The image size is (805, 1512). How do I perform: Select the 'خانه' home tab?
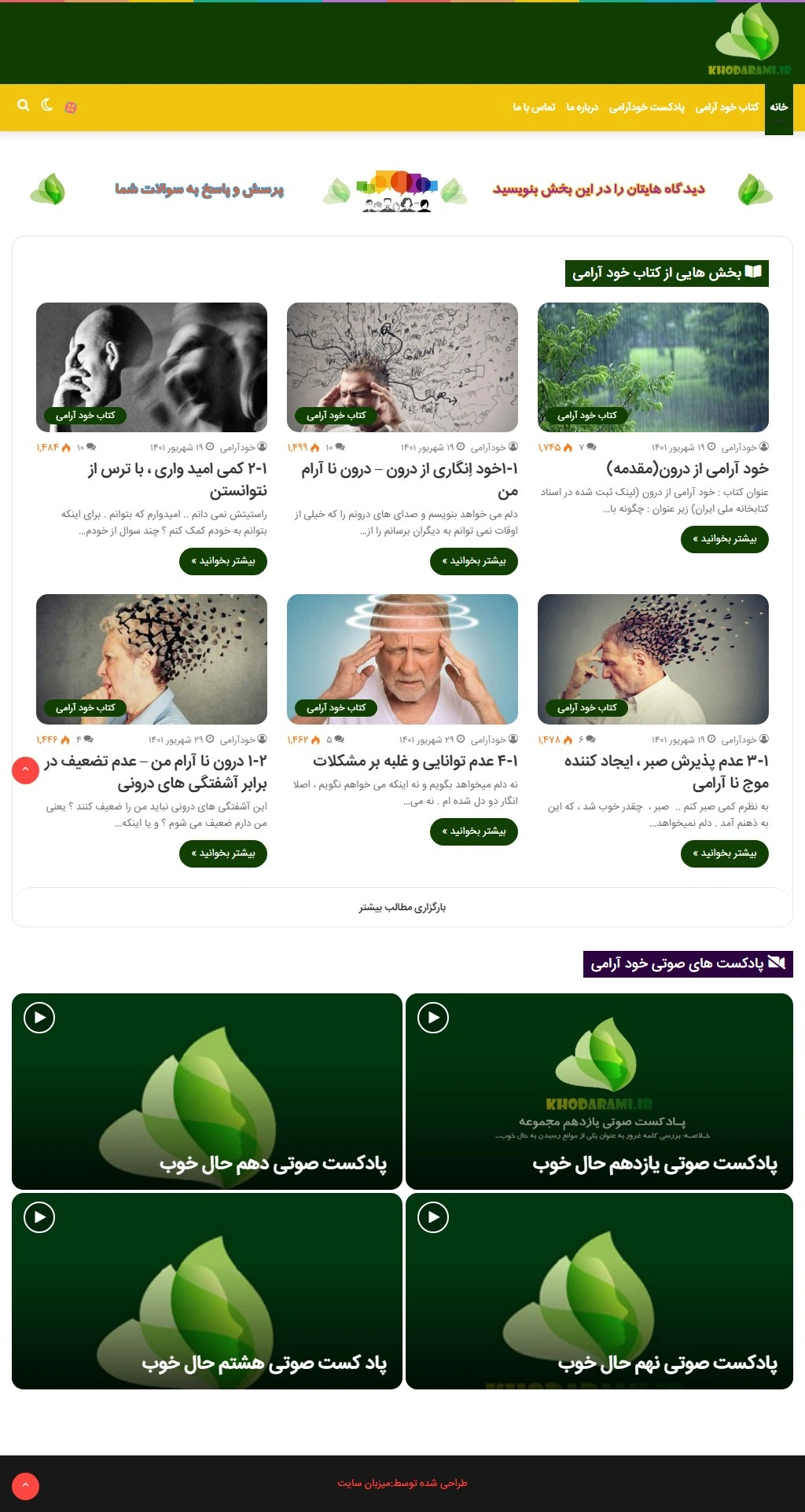[x=779, y=107]
